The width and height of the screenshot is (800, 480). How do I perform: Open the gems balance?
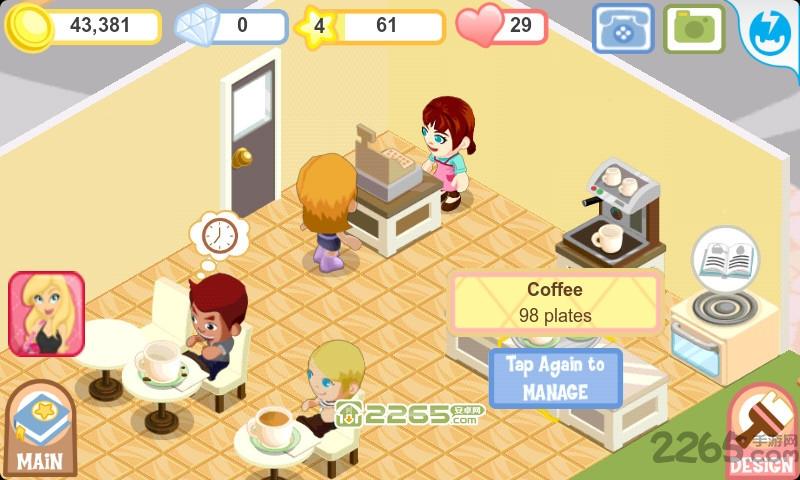coord(232,27)
